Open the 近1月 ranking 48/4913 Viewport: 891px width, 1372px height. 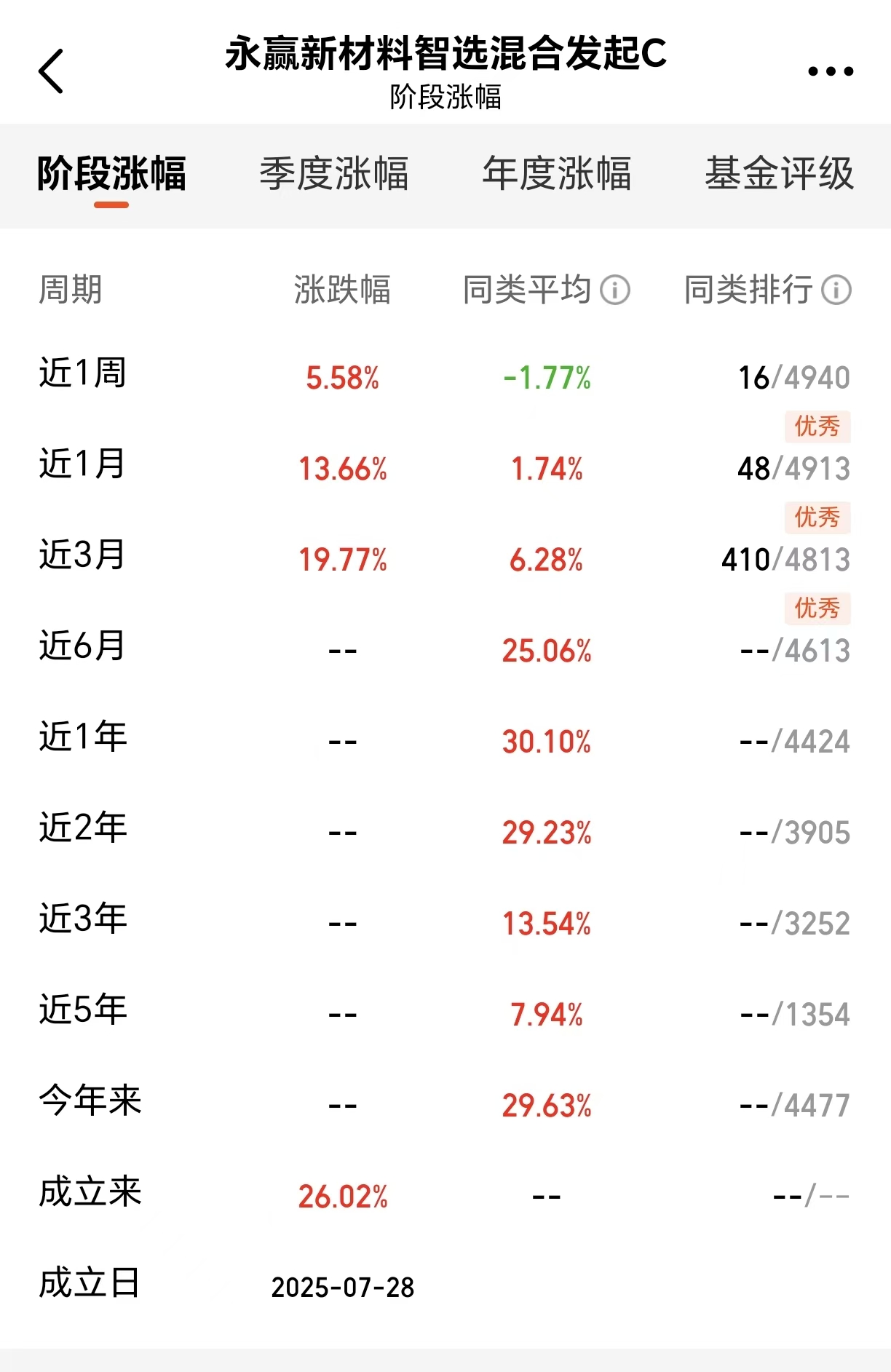793,469
